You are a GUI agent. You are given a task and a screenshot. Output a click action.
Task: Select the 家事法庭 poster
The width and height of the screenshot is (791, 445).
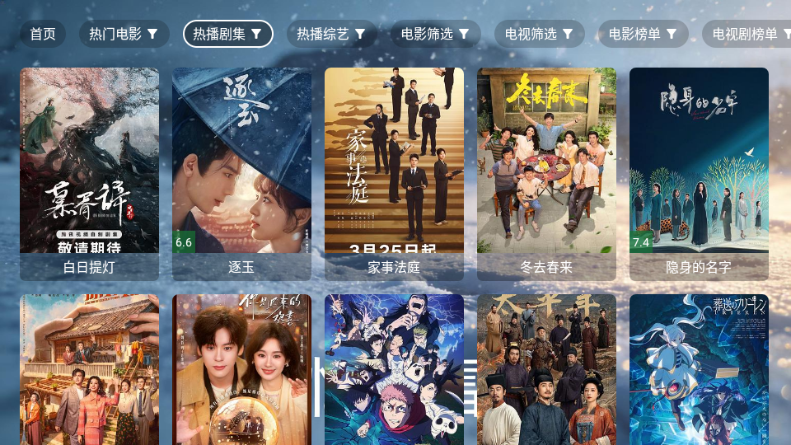394,170
